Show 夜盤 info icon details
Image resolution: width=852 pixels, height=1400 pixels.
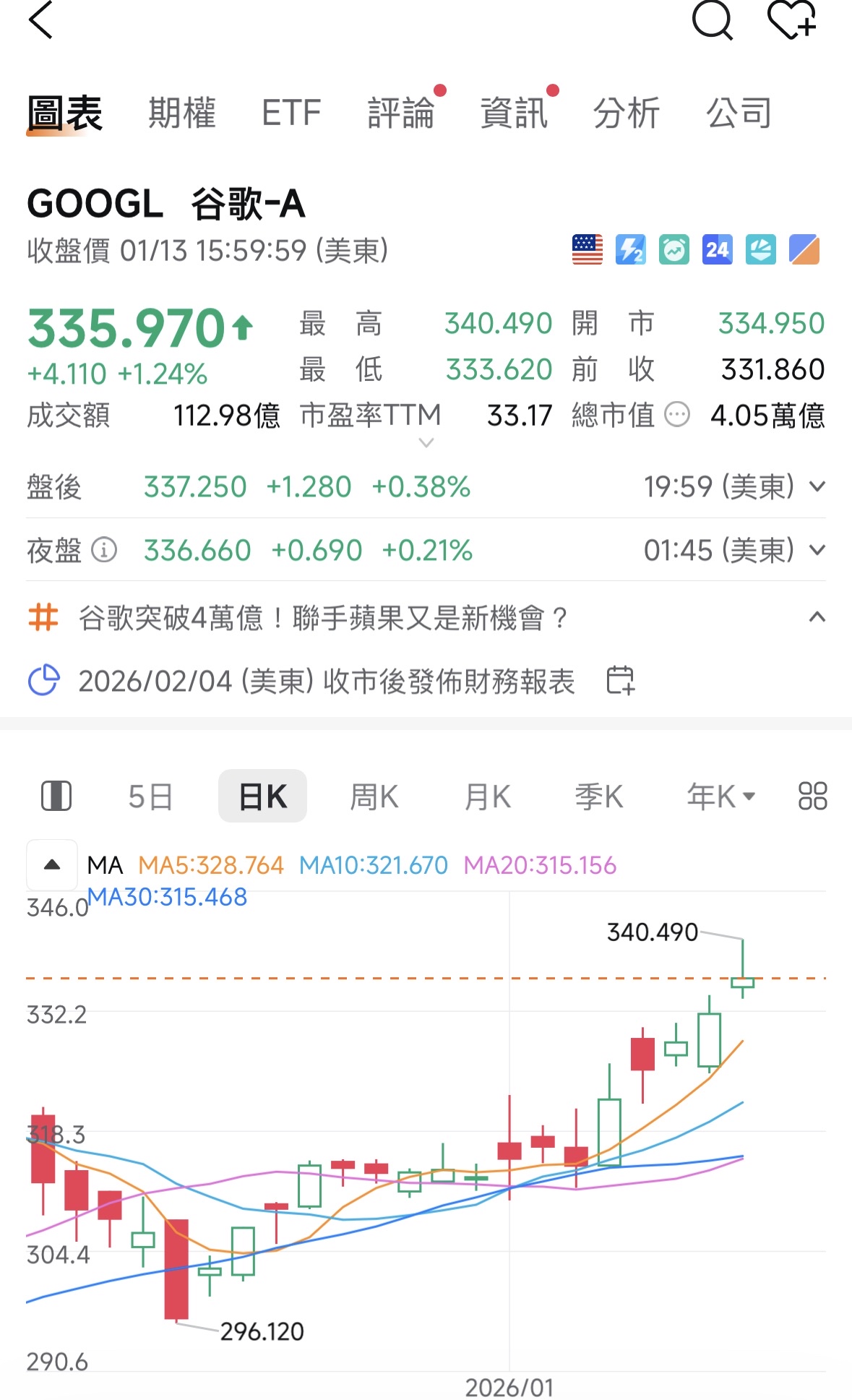[x=104, y=550]
